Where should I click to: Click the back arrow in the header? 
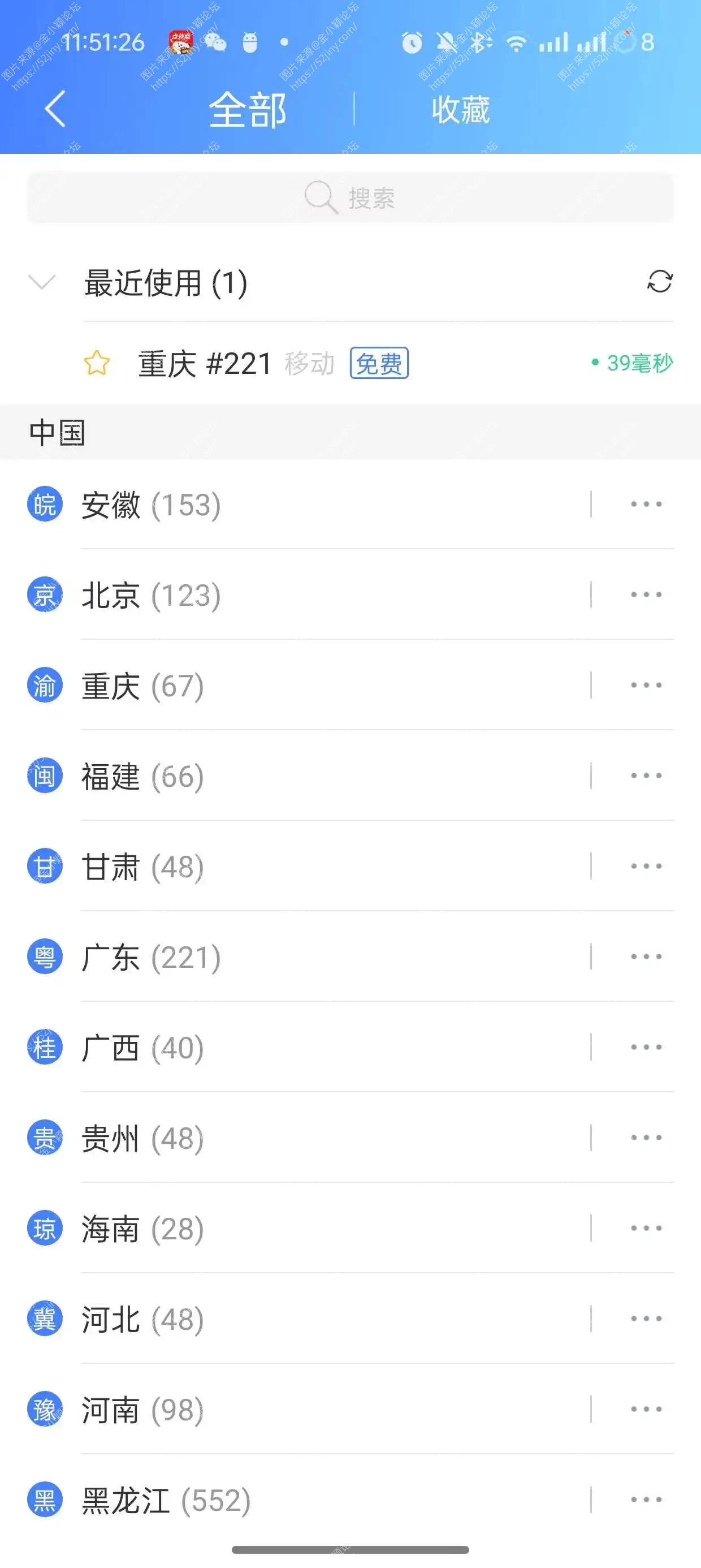pos(54,110)
